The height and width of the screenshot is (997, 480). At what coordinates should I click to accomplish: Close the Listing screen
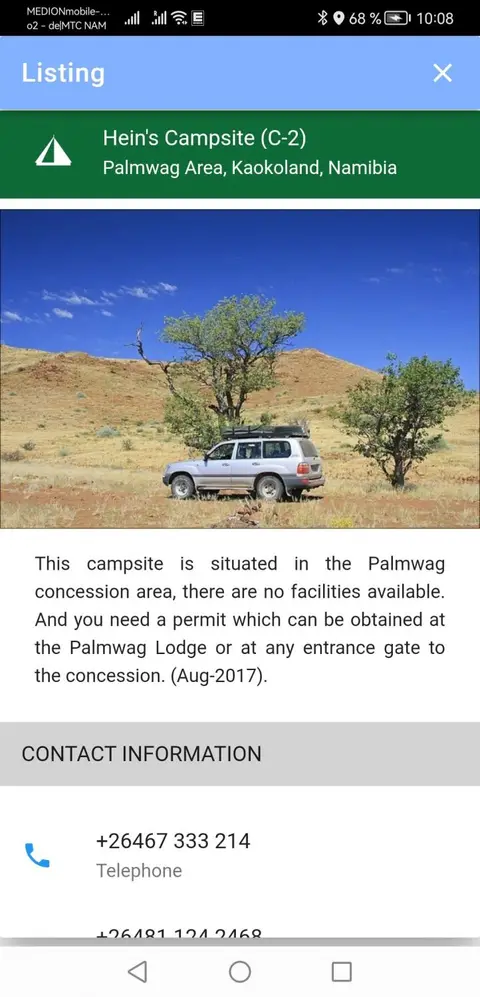click(442, 73)
